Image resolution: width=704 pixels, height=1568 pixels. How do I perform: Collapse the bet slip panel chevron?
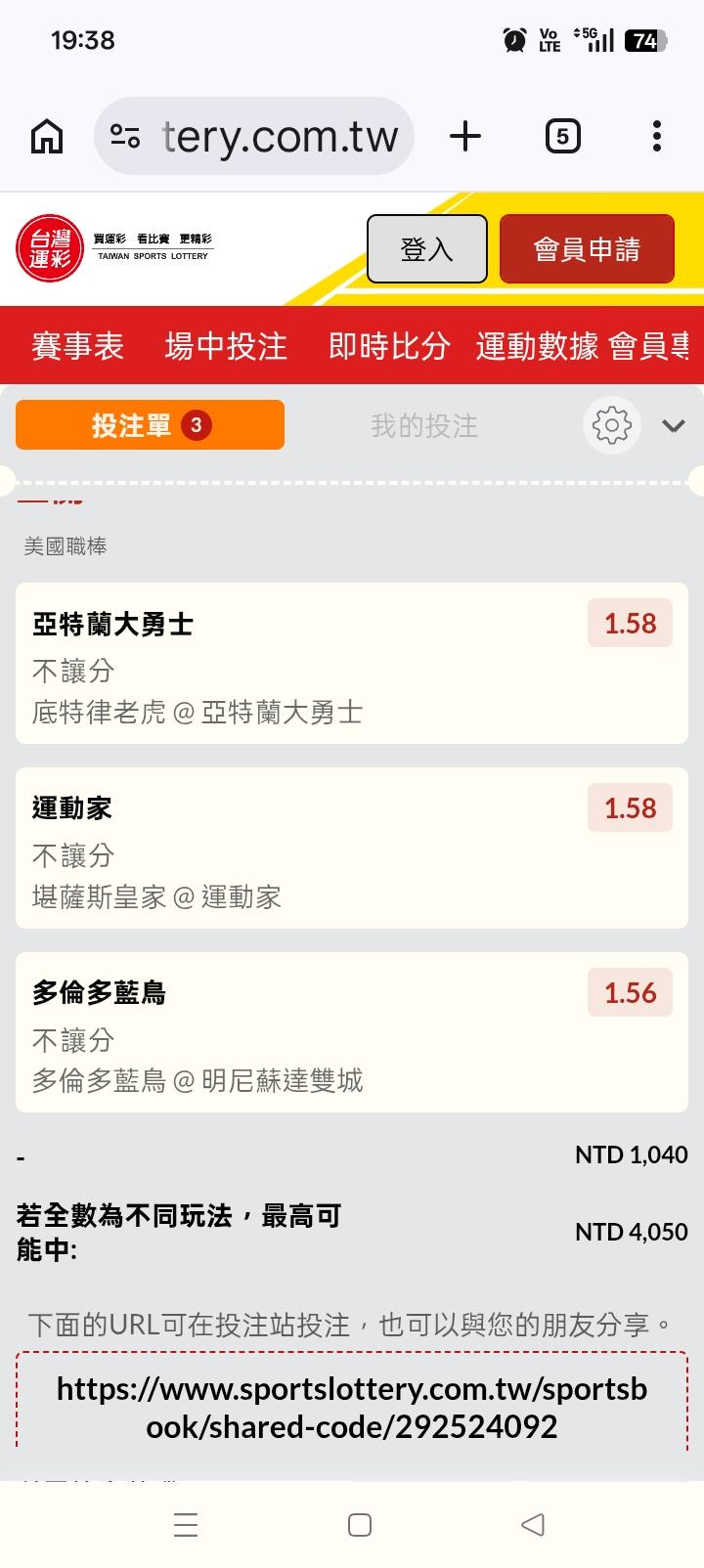click(674, 426)
